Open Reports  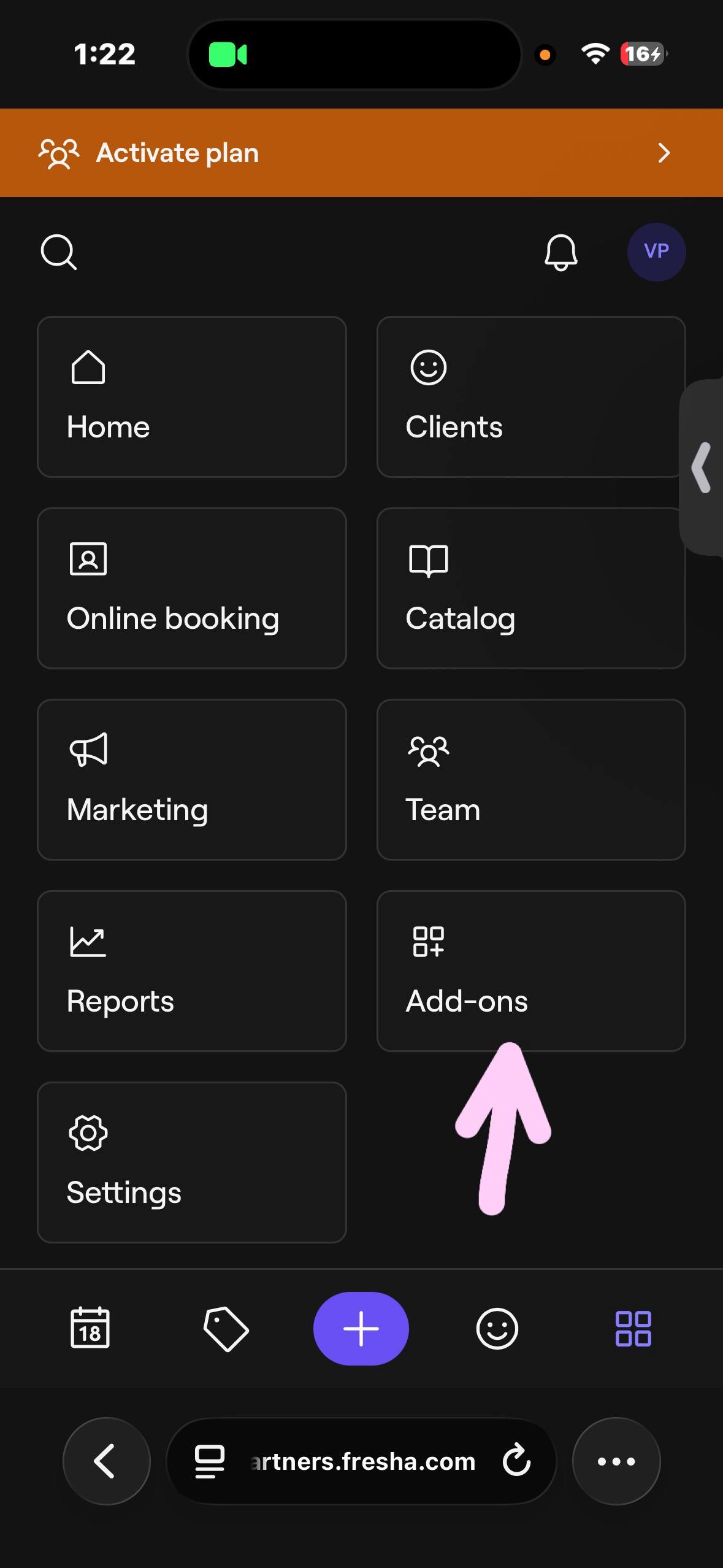pos(192,971)
